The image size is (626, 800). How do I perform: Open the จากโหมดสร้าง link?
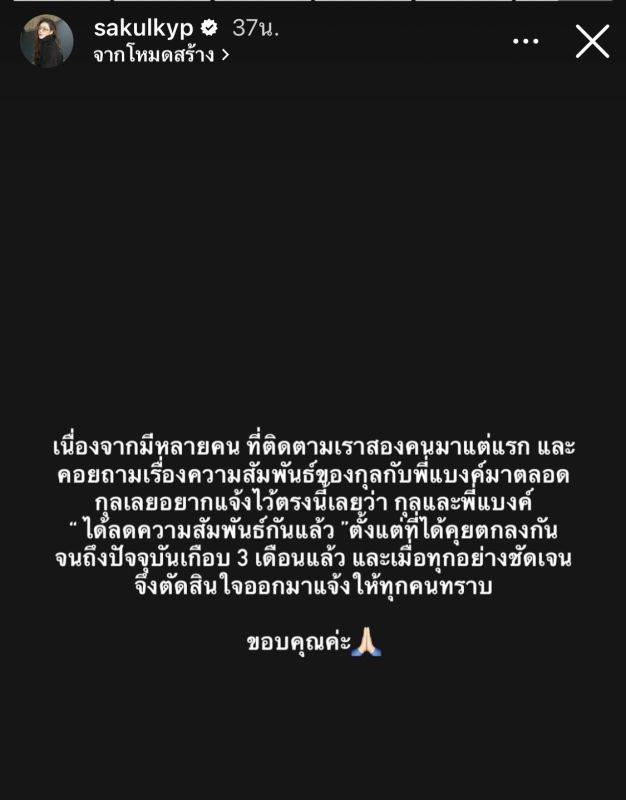coord(161,56)
